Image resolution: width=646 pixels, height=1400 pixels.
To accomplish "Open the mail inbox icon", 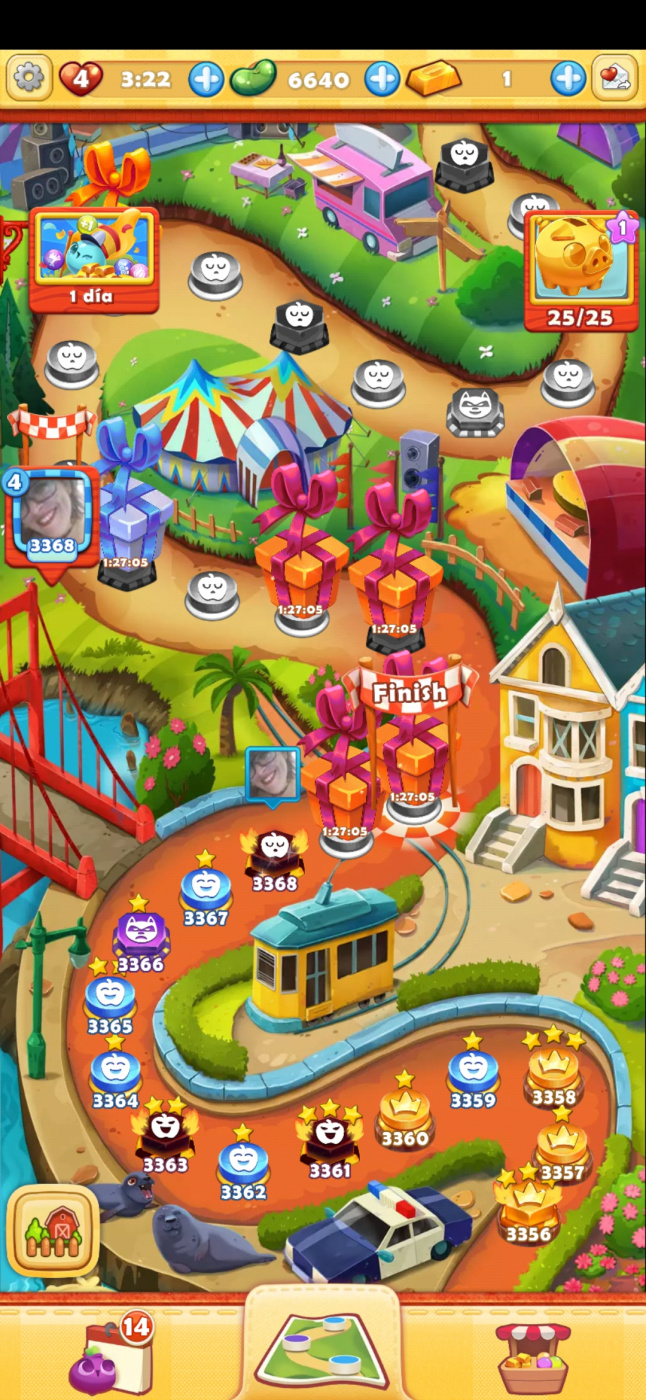I will pos(614,78).
